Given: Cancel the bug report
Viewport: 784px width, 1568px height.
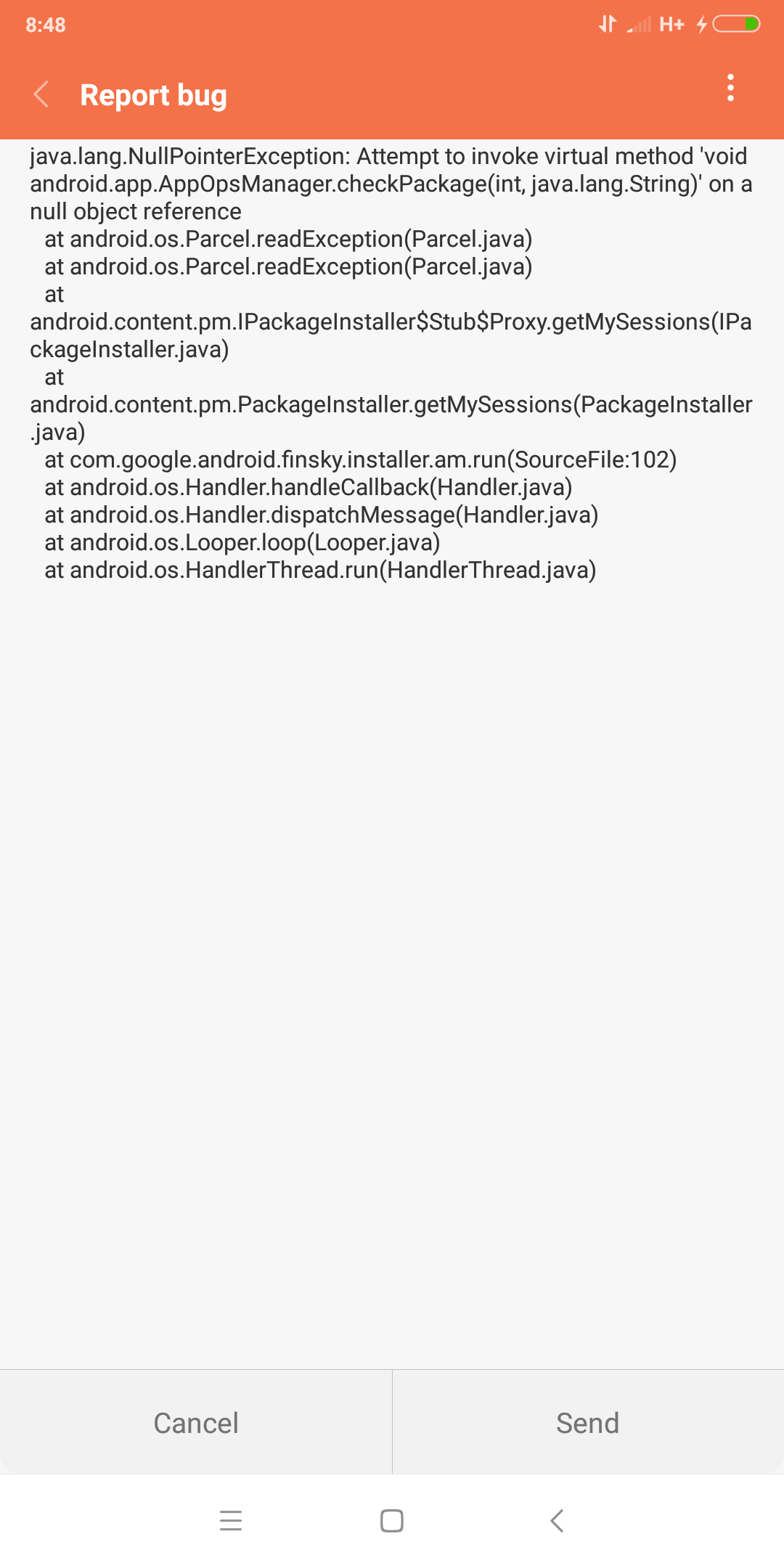Looking at the screenshot, I should 196,1423.
